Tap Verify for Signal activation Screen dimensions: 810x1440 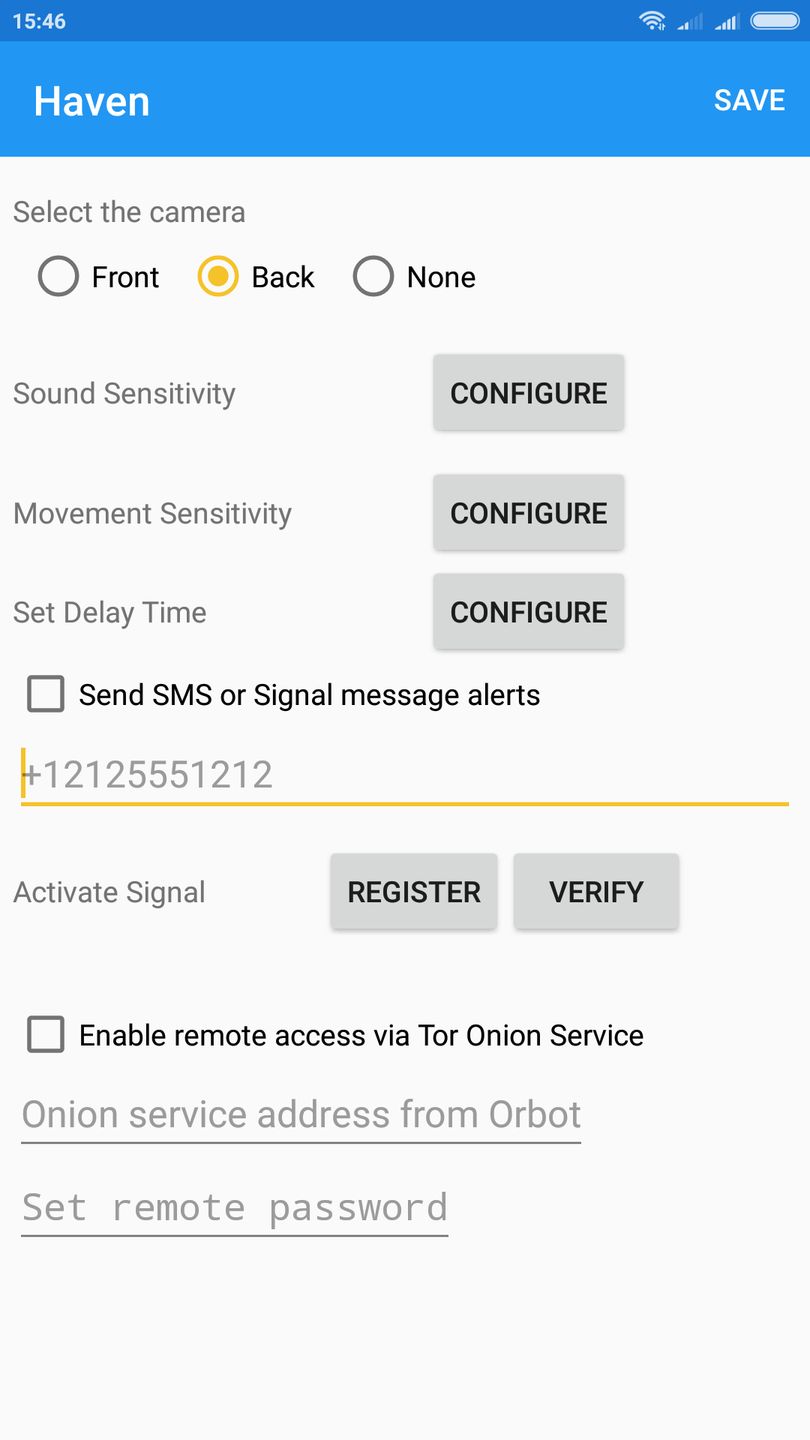click(596, 891)
